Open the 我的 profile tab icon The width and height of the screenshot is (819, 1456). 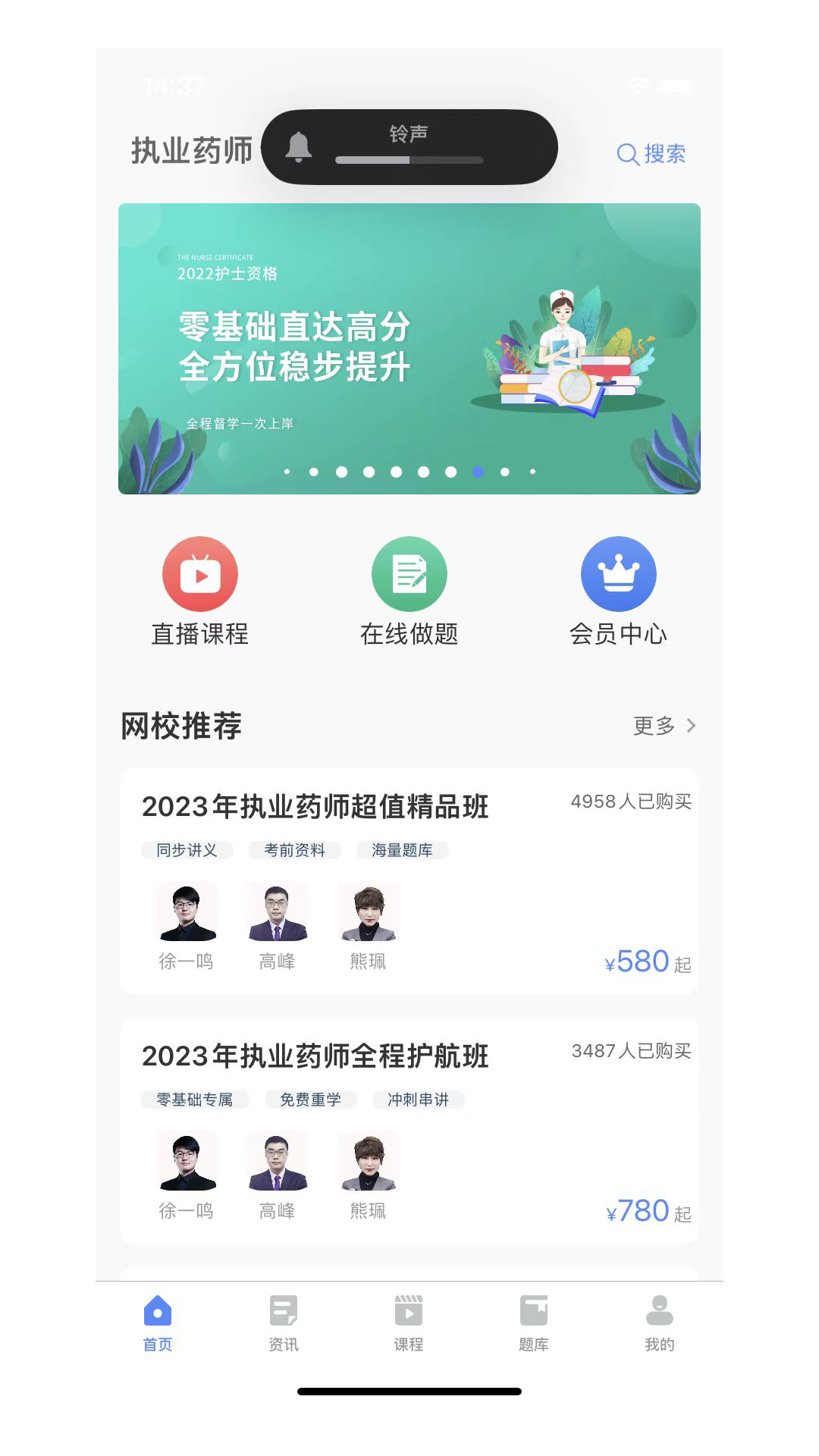[x=659, y=1322]
